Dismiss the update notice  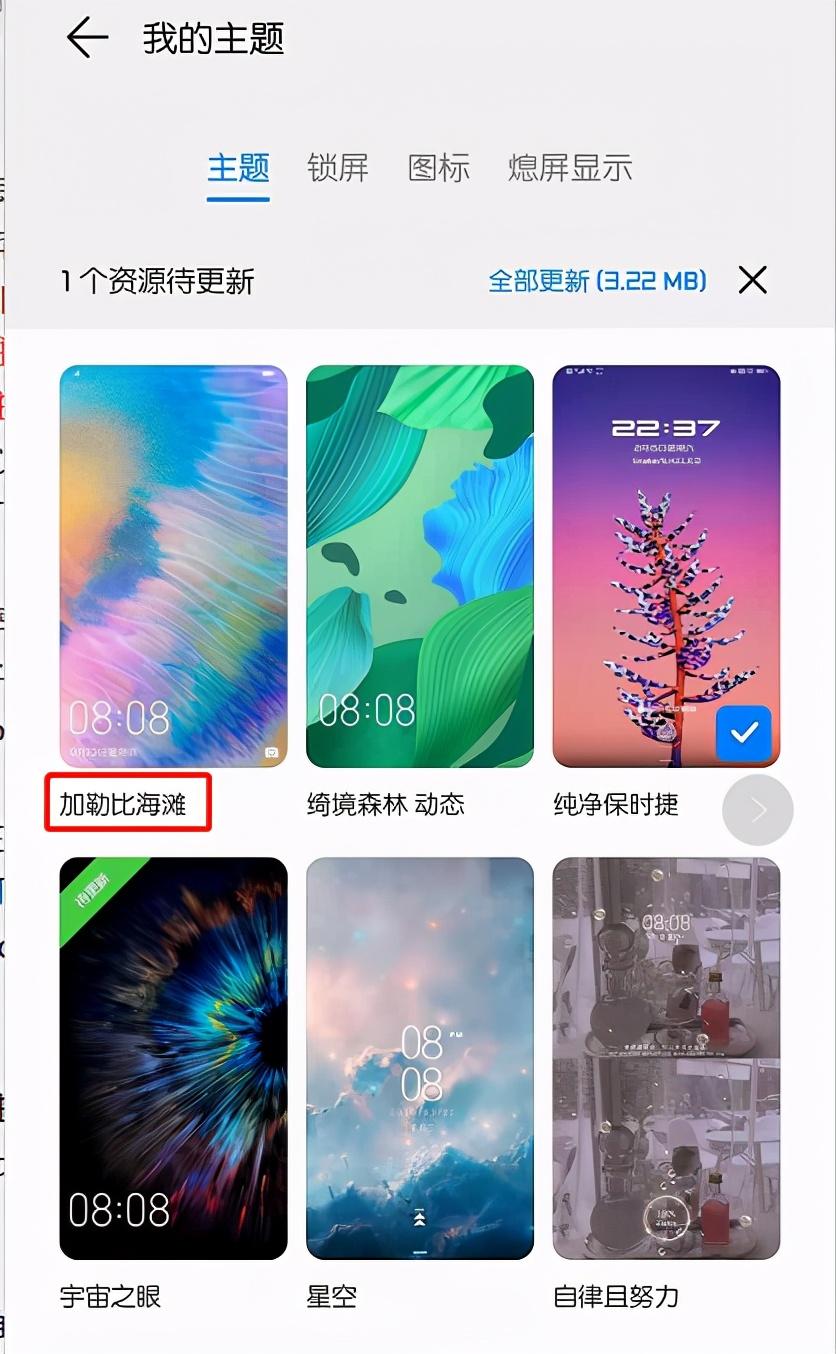pos(753,280)
